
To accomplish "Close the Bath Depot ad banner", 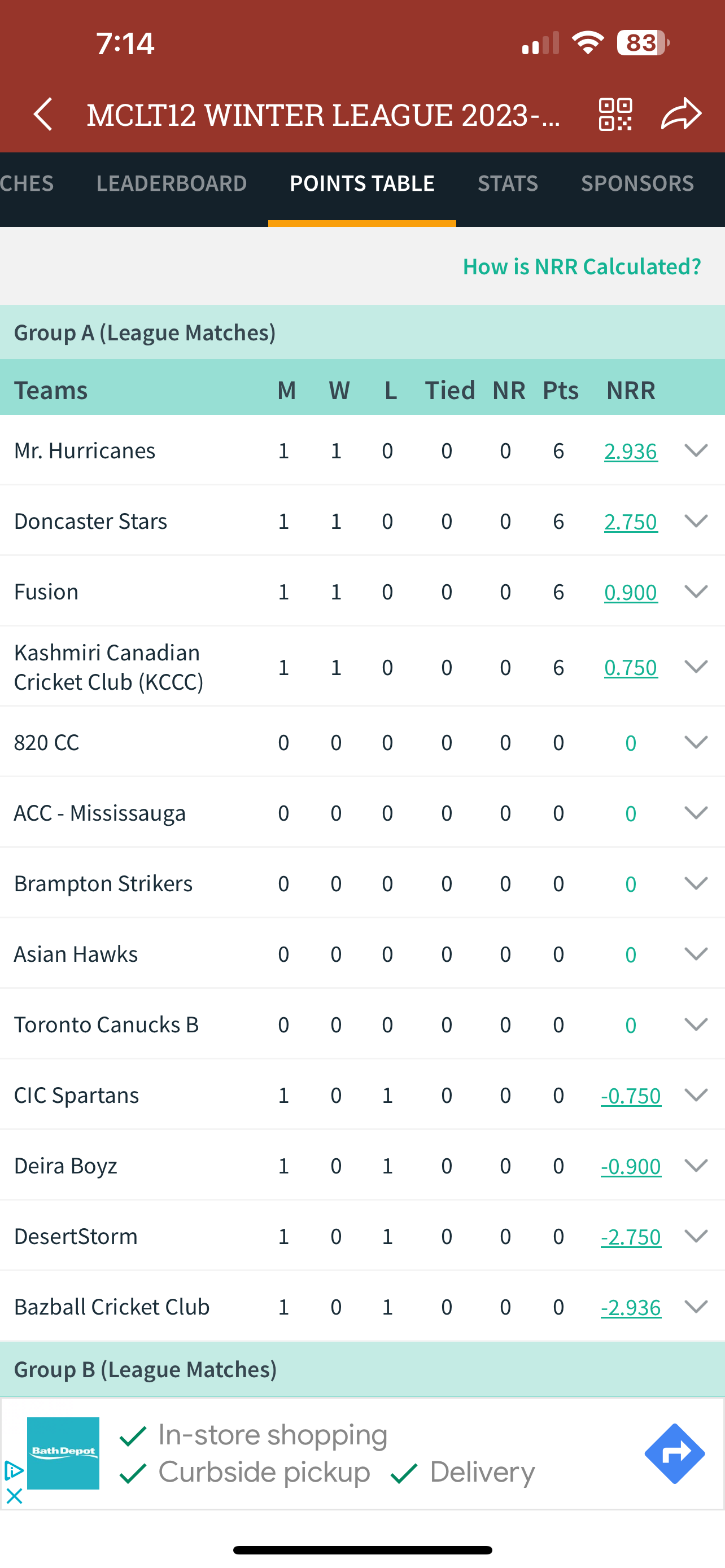I will point(14,1496).
